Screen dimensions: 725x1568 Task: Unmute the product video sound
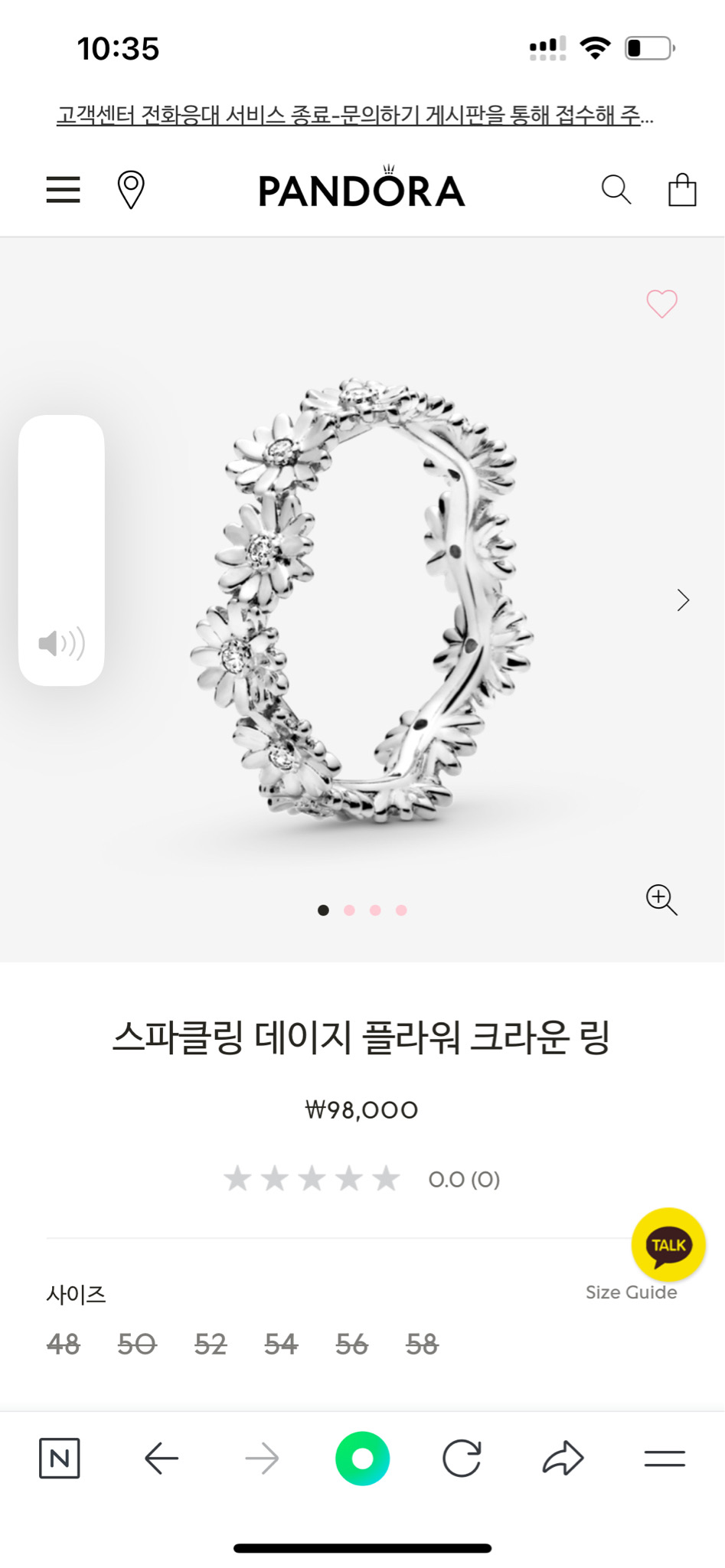click(61, 644)
